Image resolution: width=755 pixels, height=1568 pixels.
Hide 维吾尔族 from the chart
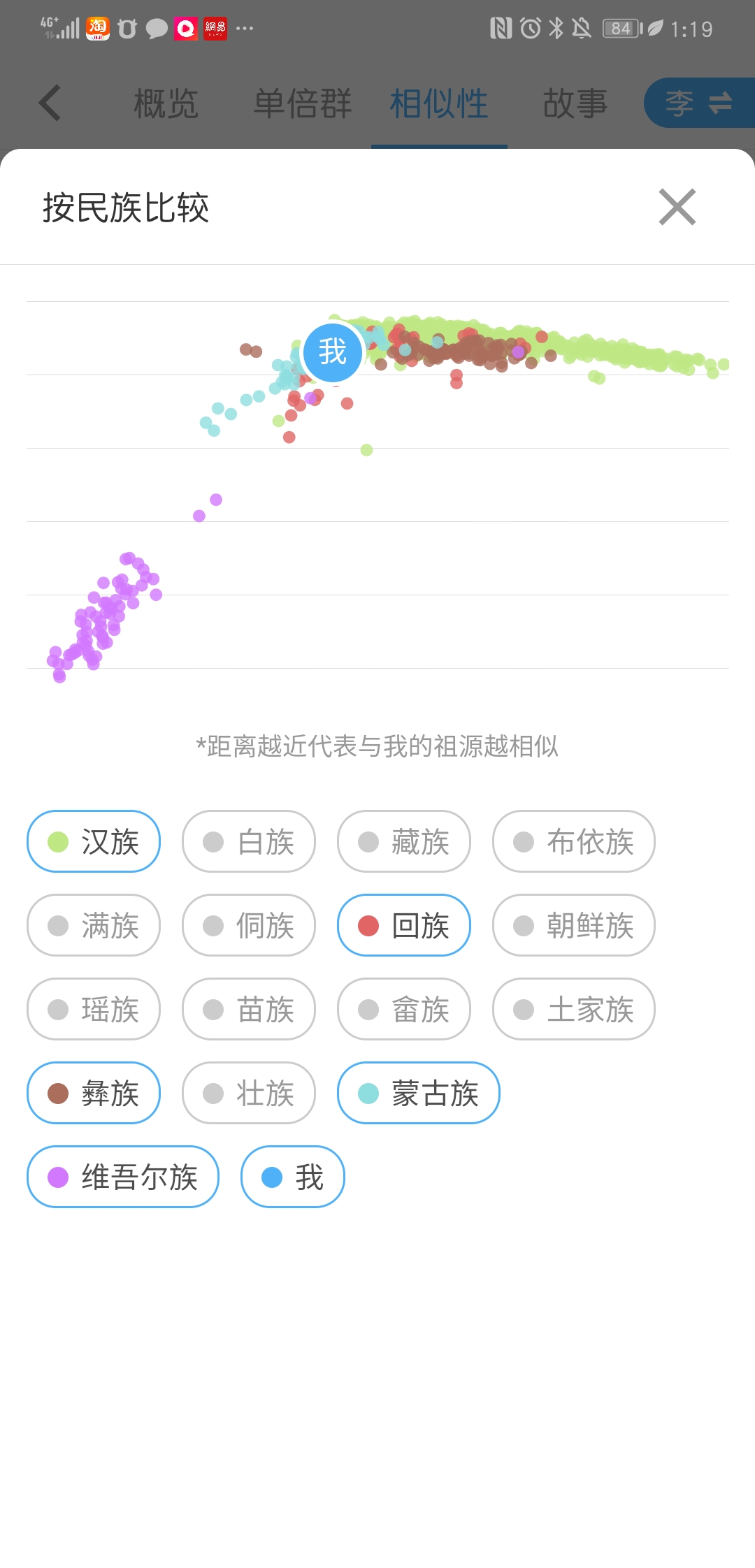click(x=123, y=1177)
